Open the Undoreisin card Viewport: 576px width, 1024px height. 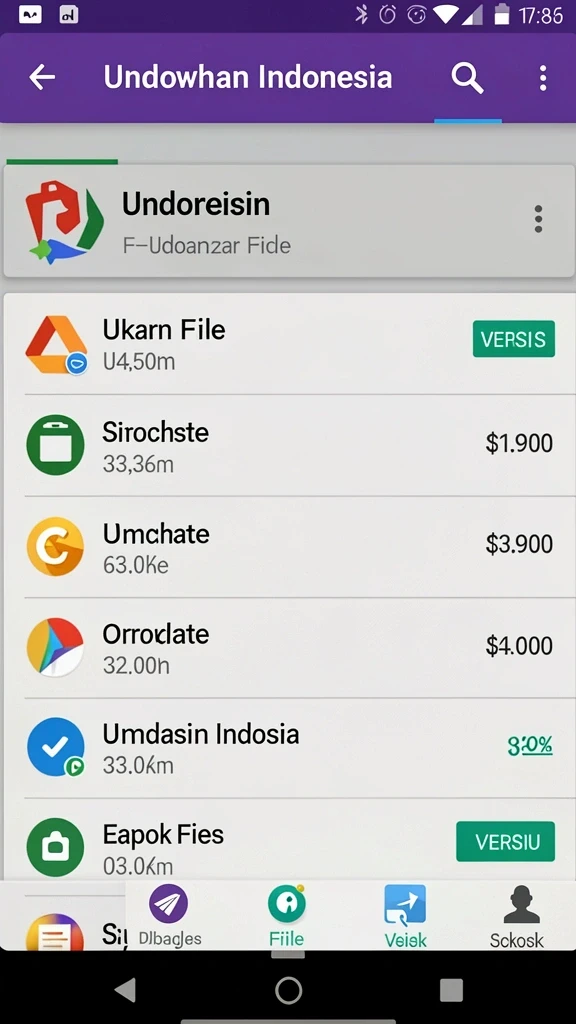coord(288,221)
